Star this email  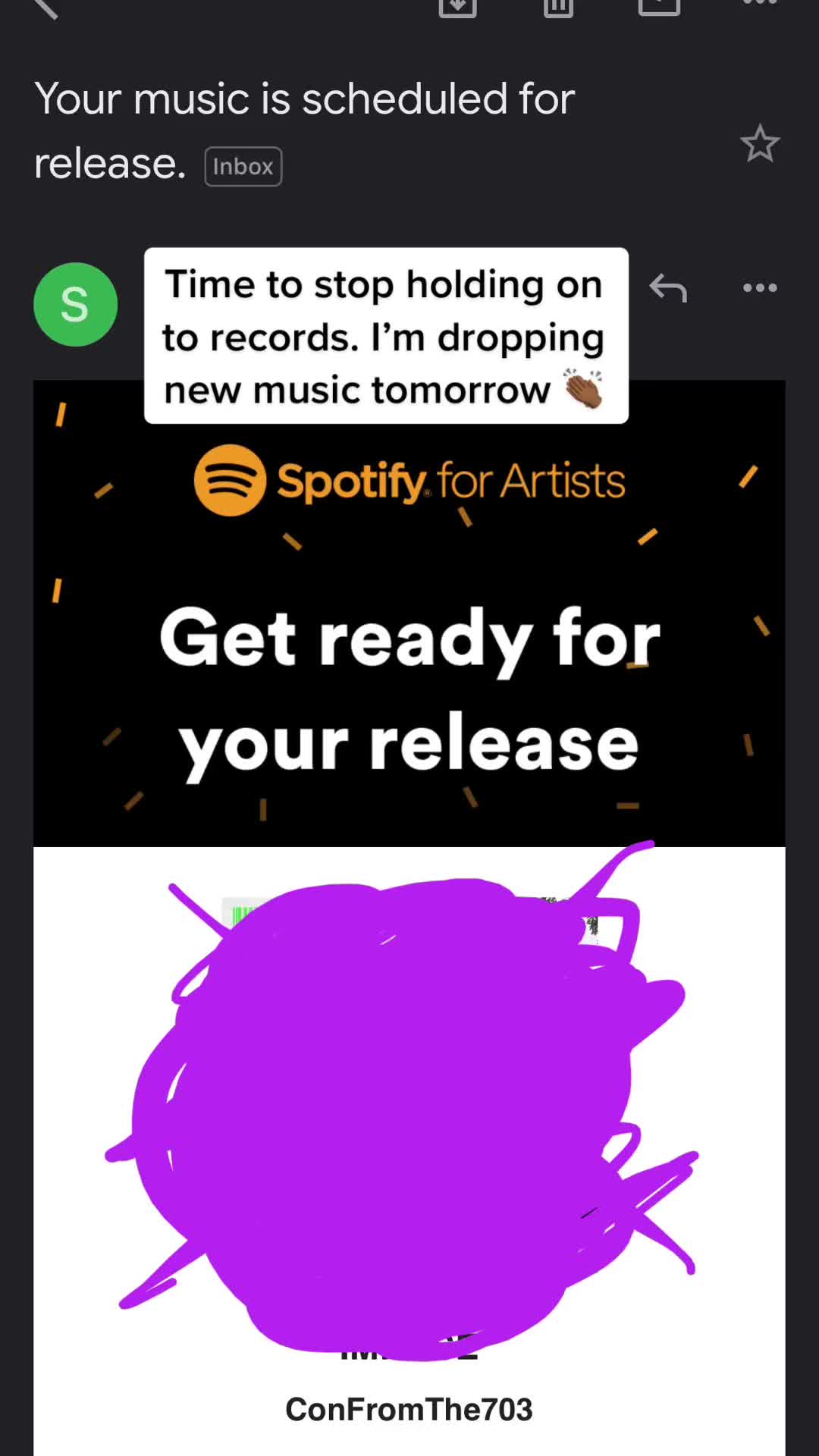point(759,143)
